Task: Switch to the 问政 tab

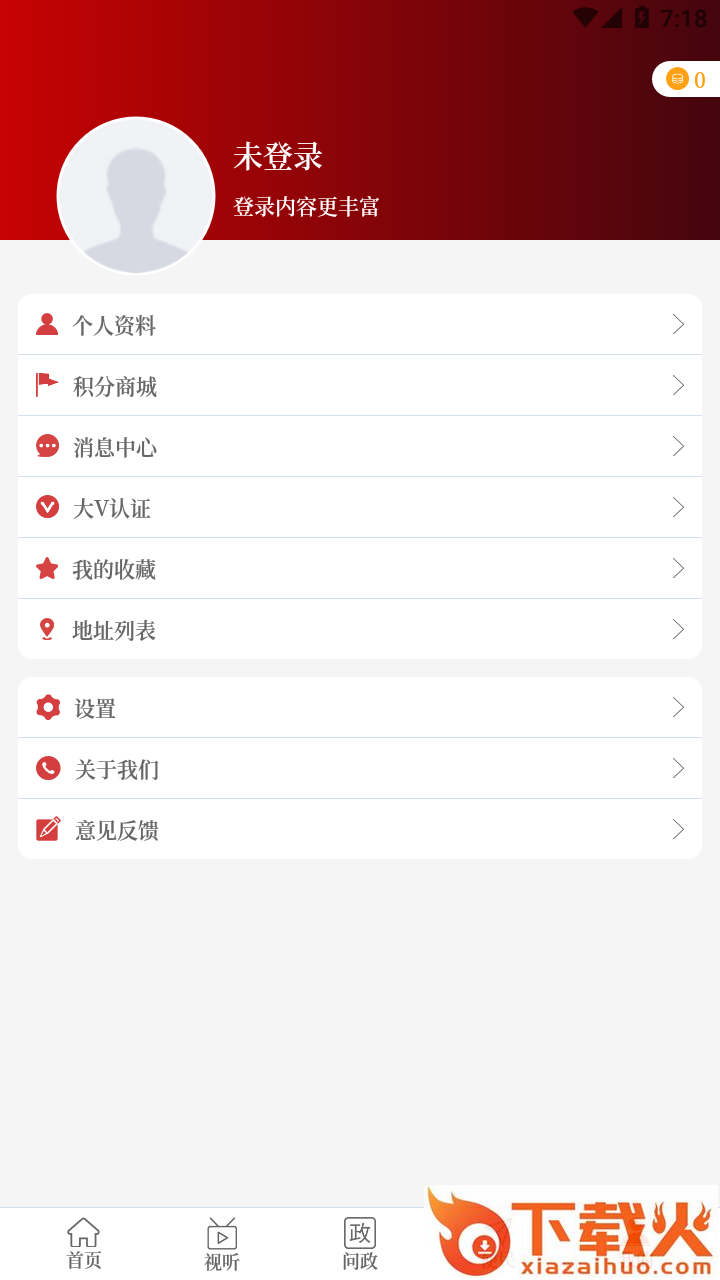Action: point(360,1244)
